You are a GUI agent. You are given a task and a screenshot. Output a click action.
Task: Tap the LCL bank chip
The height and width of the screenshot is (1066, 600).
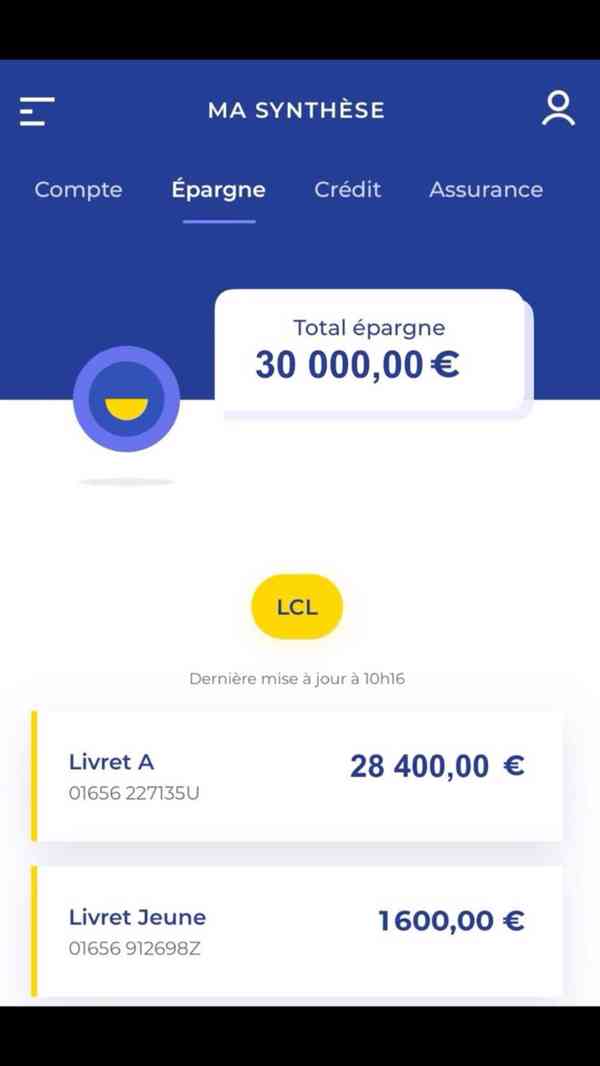297,607
